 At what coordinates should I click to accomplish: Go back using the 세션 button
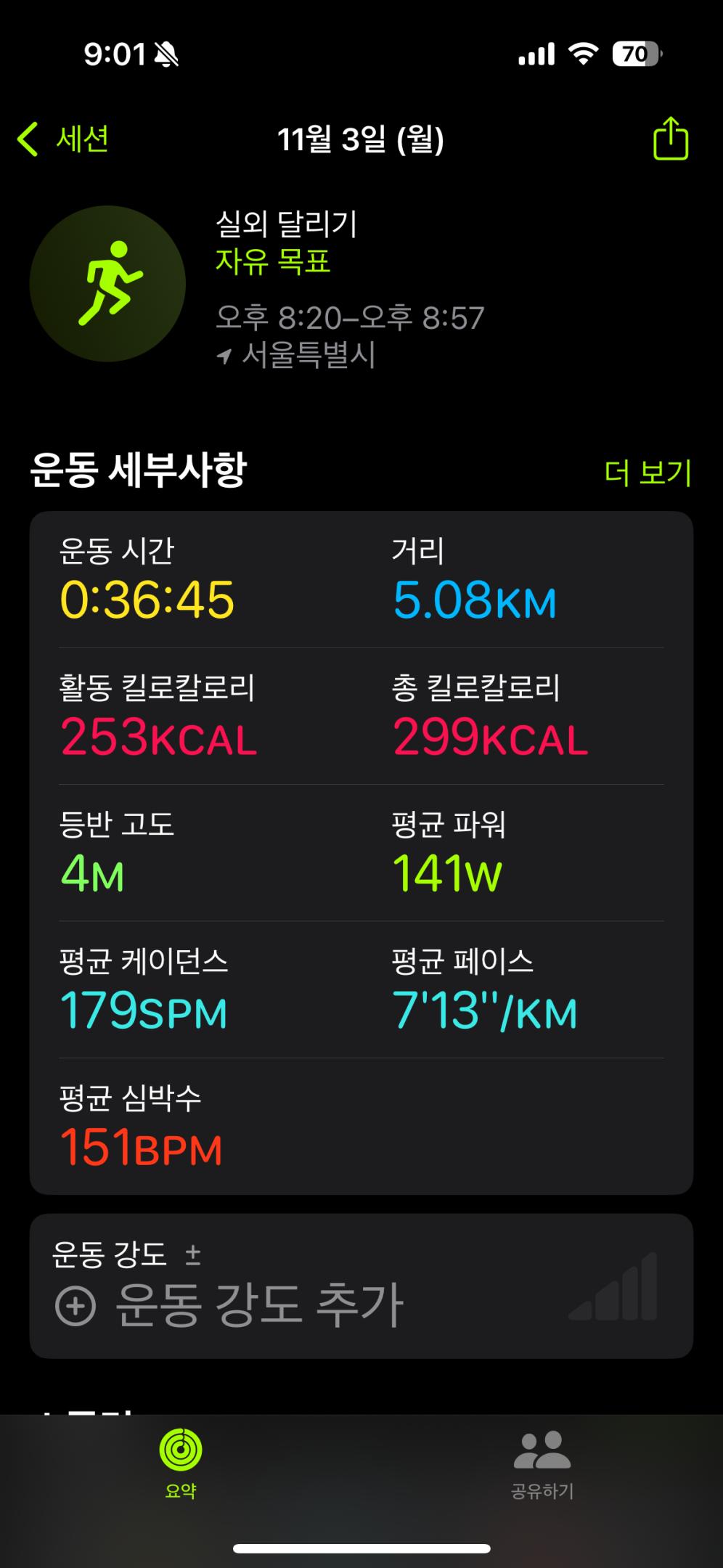(69, 138)
